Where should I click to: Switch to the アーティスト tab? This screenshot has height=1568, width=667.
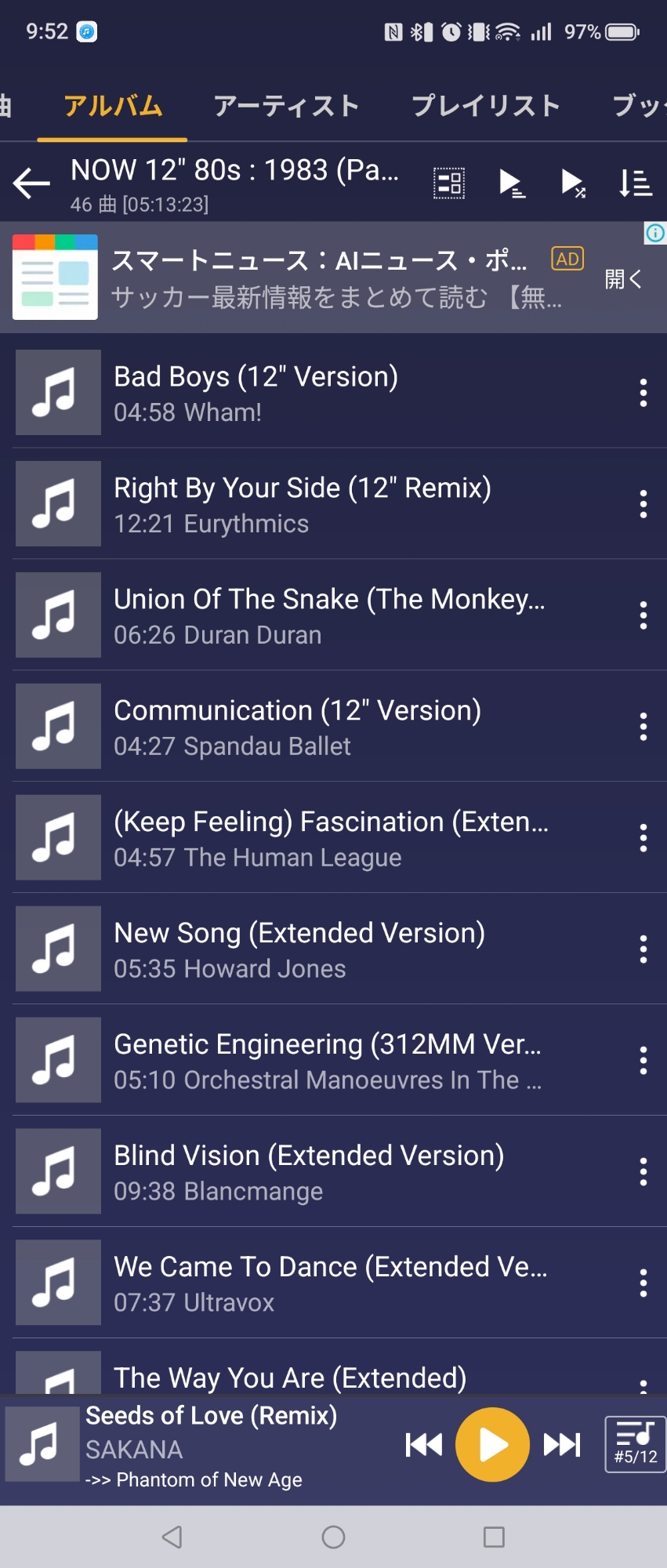point(286,106)
